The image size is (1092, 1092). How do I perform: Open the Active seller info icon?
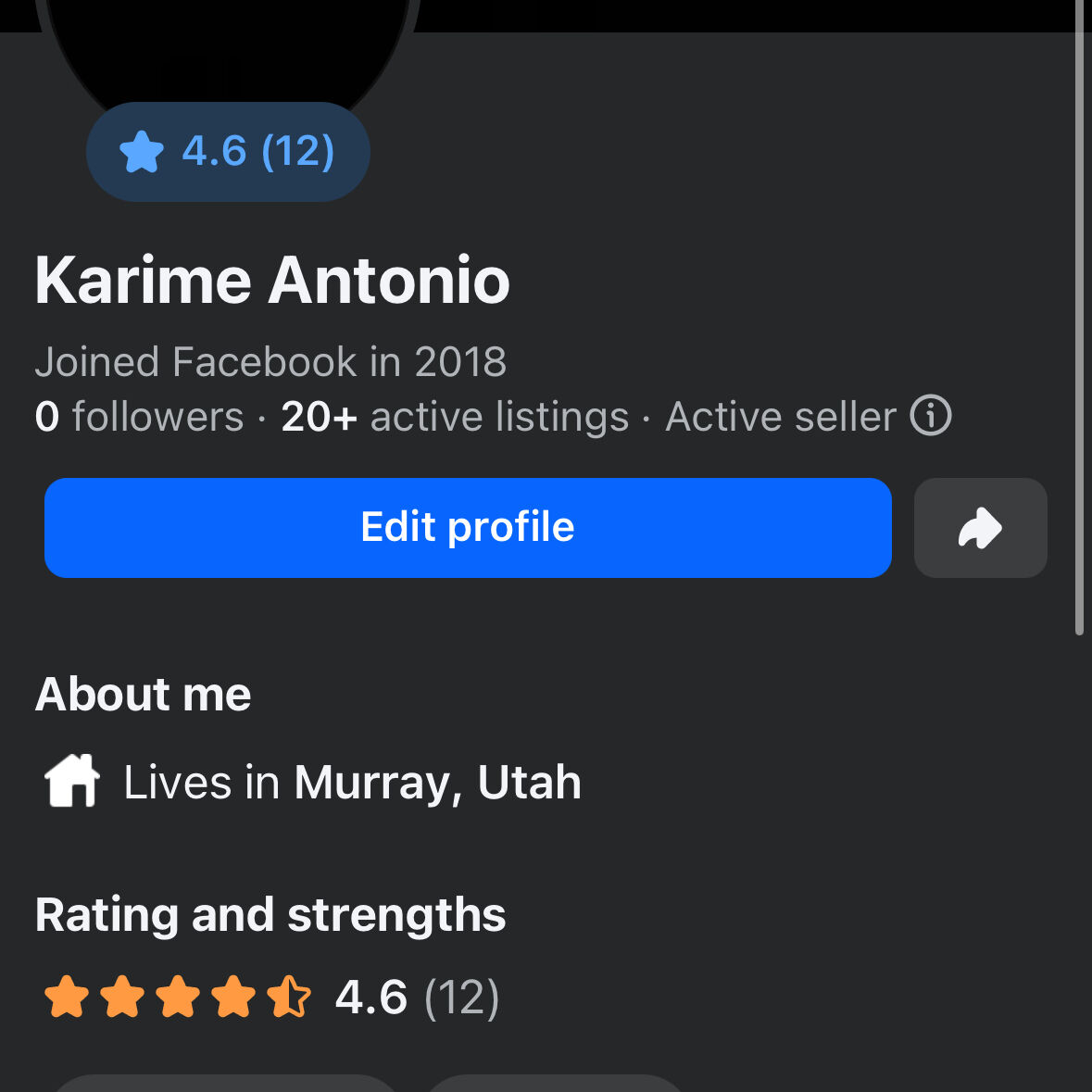click(930, 416)
